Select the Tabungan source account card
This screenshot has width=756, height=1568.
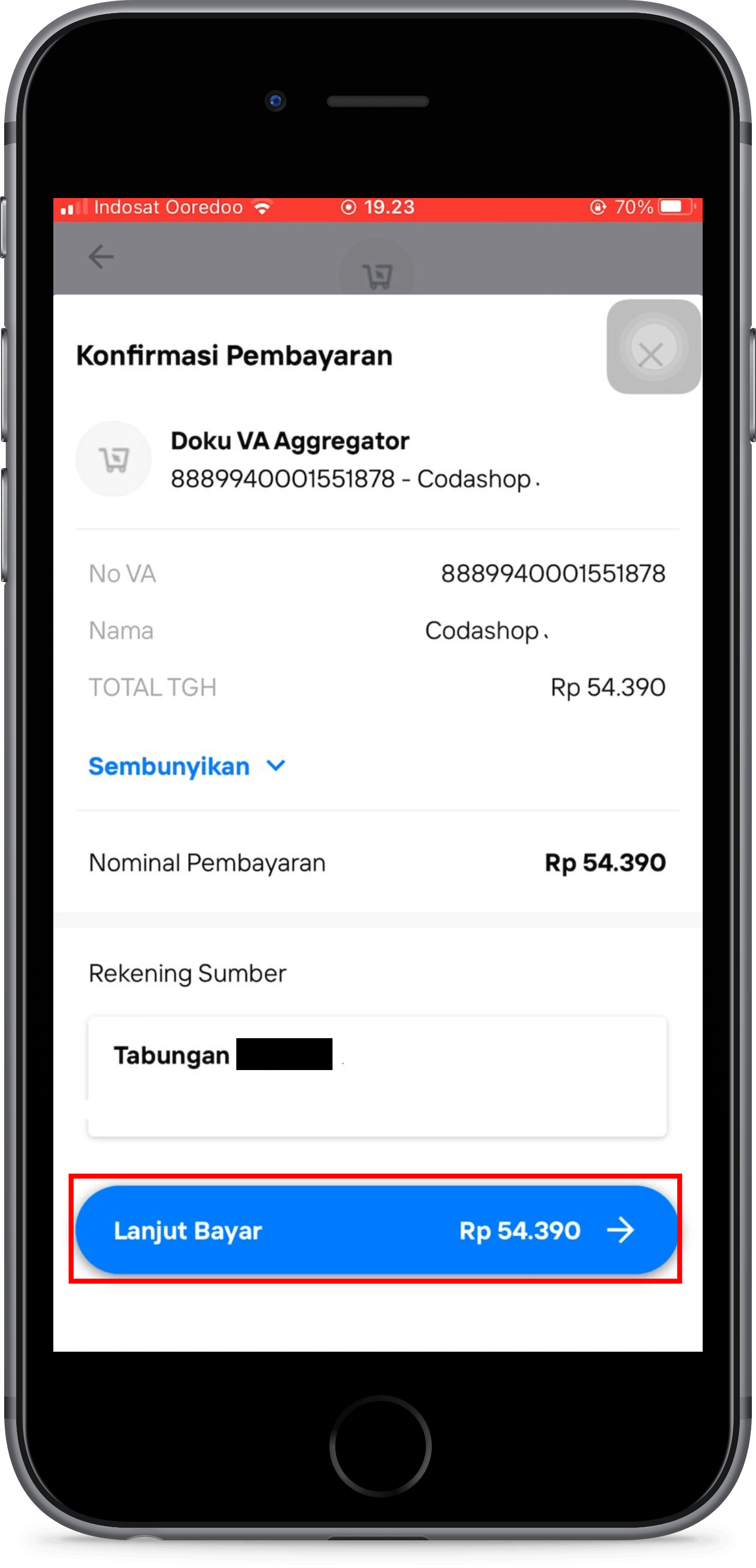pyautogui.click(x=377, y=1076)
